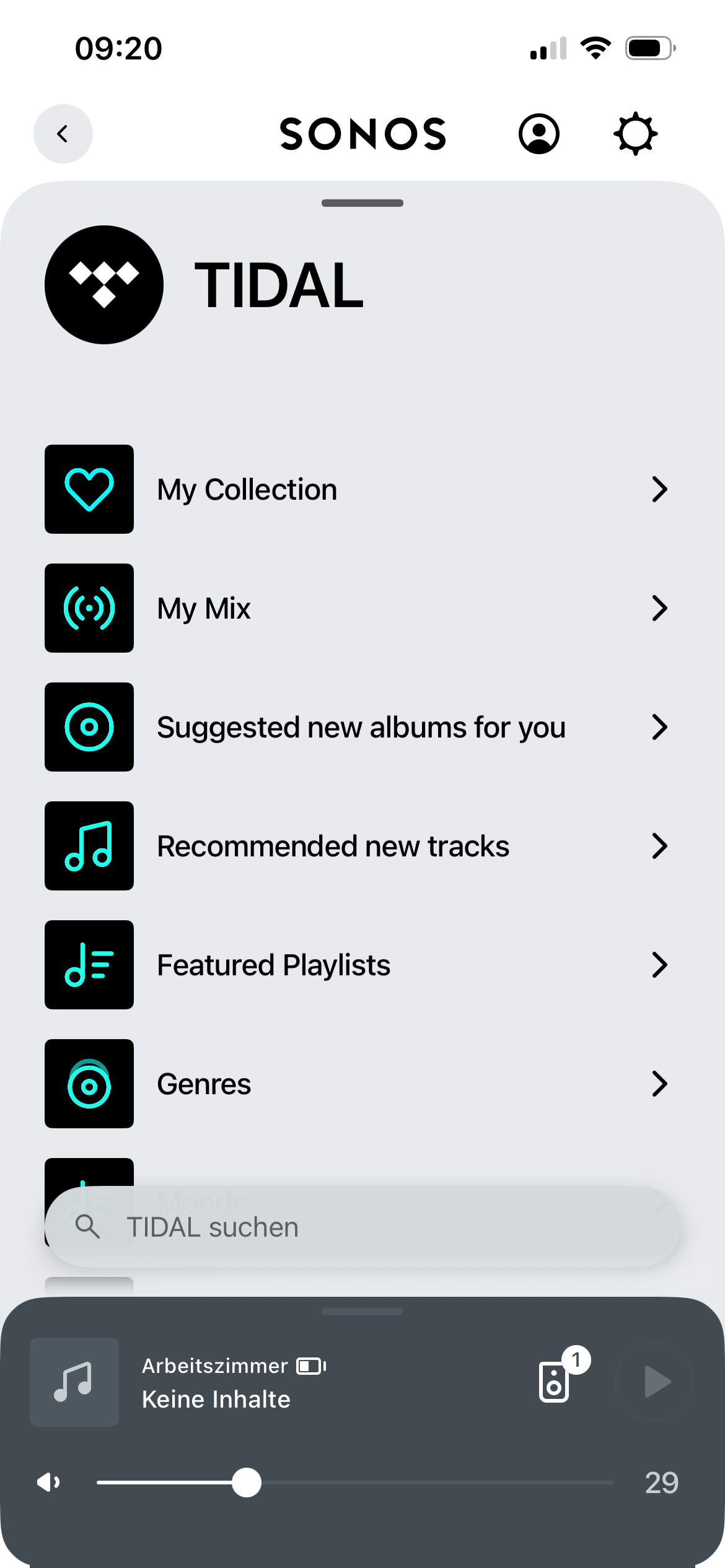Mute the volume speaker icon
Image resolution: width=725 pixels, height=1568 pixels.
[x=48, y=1483]
